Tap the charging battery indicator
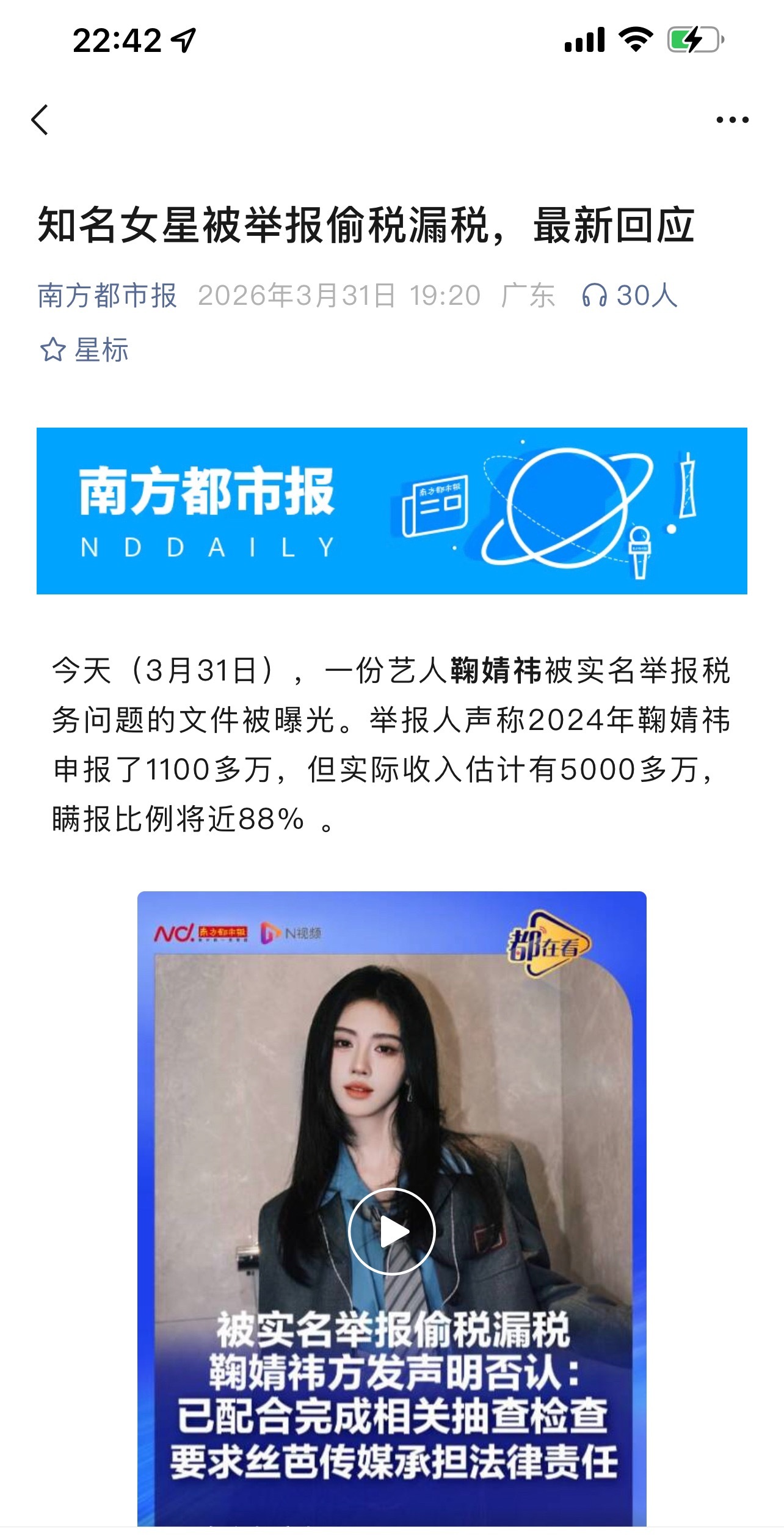Viewport: 784px width, 1537px height. [693, 38]
